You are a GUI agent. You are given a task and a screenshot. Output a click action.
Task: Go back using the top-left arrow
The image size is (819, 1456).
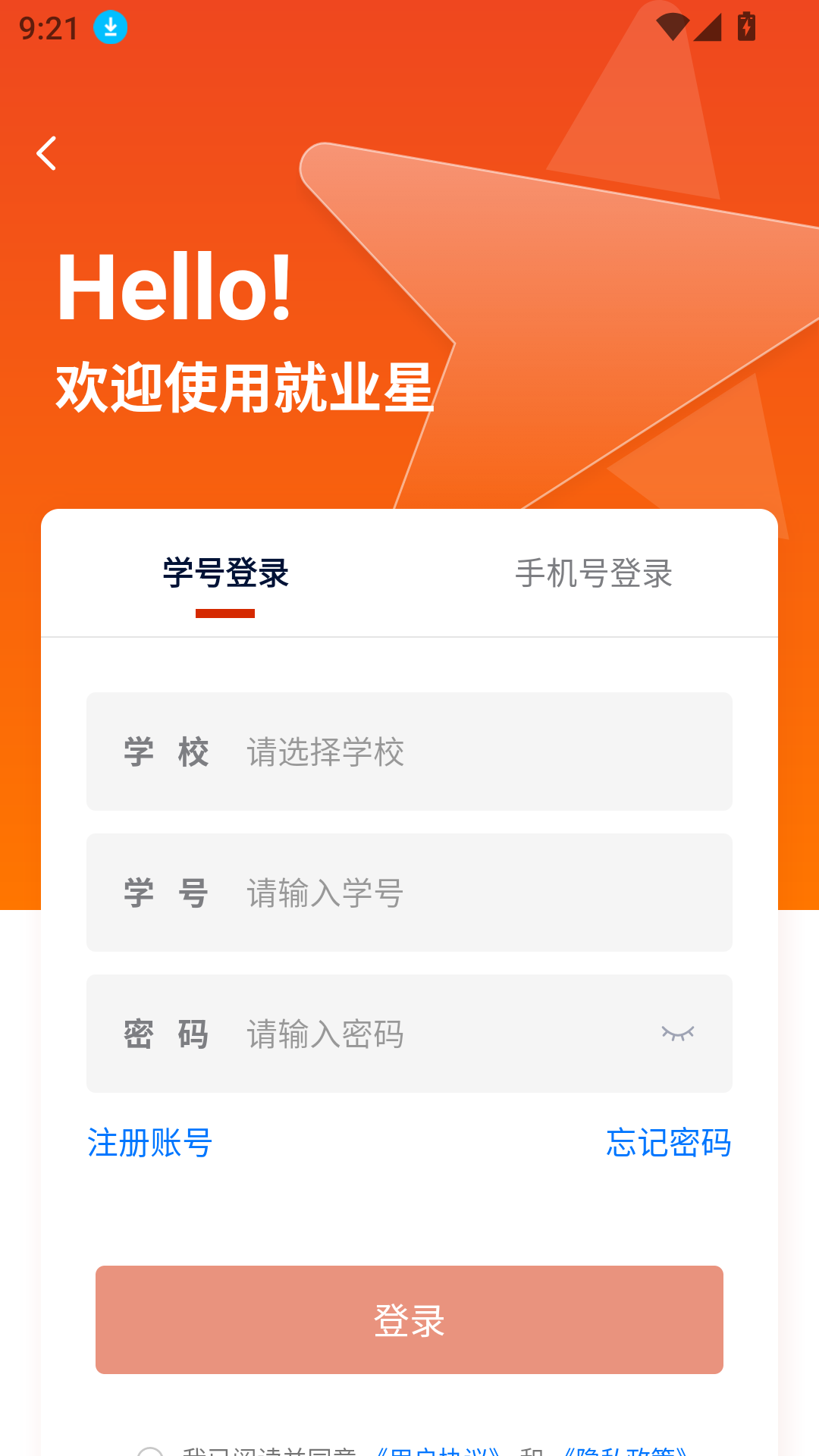(x=47, y=153)
